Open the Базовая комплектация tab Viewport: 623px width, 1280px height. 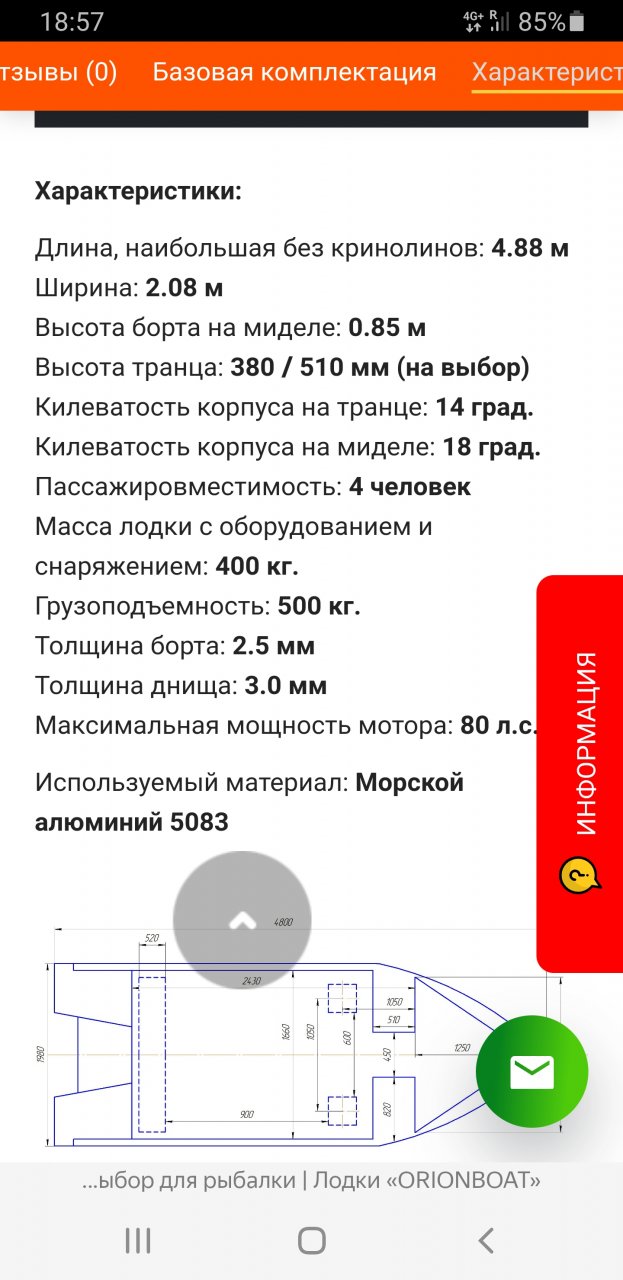point(294,73)
